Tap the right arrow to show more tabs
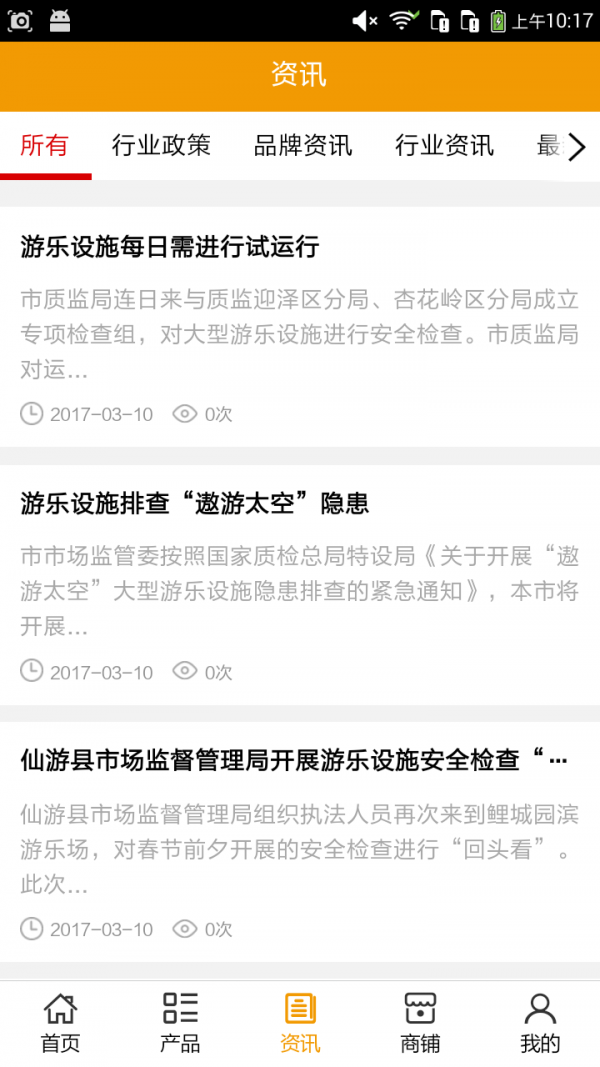The height and width of the screenshot is (1067, 600). point(576,148)
